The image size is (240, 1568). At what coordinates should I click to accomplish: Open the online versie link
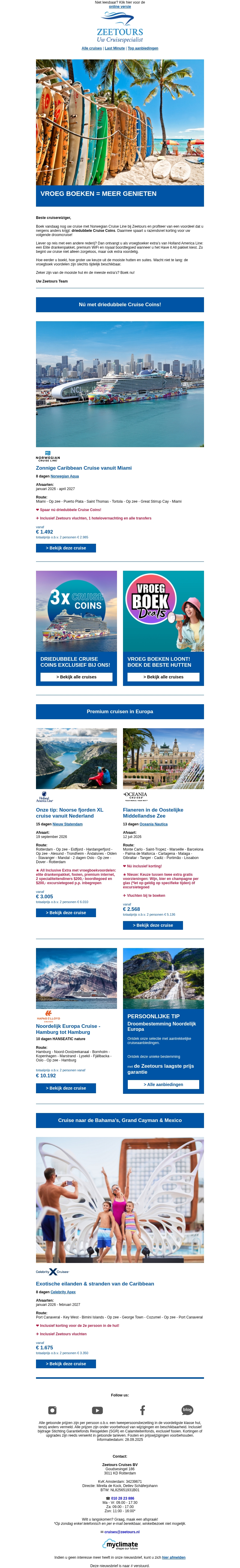(120, 7)
